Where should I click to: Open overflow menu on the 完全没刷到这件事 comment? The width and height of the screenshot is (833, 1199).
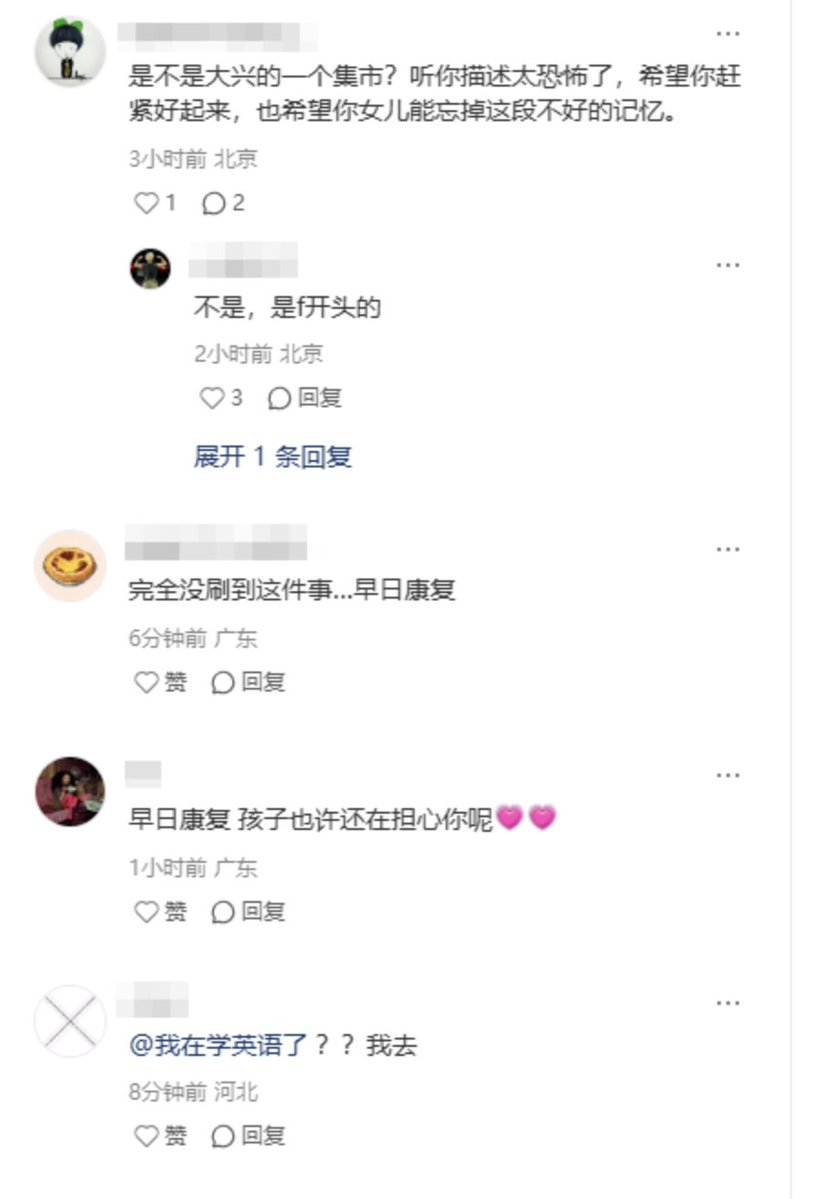click(728, 549)
